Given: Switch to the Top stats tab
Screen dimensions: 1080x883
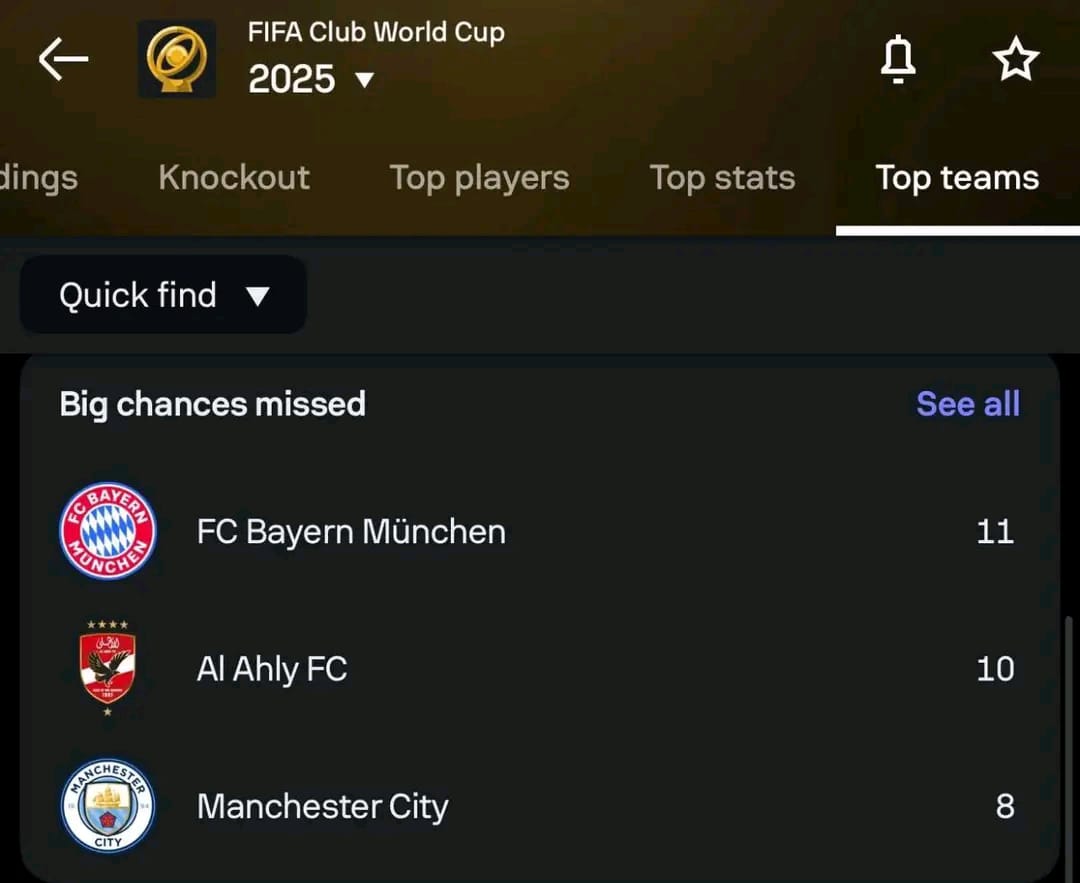Looking at the screenshot, I should 722,178.
